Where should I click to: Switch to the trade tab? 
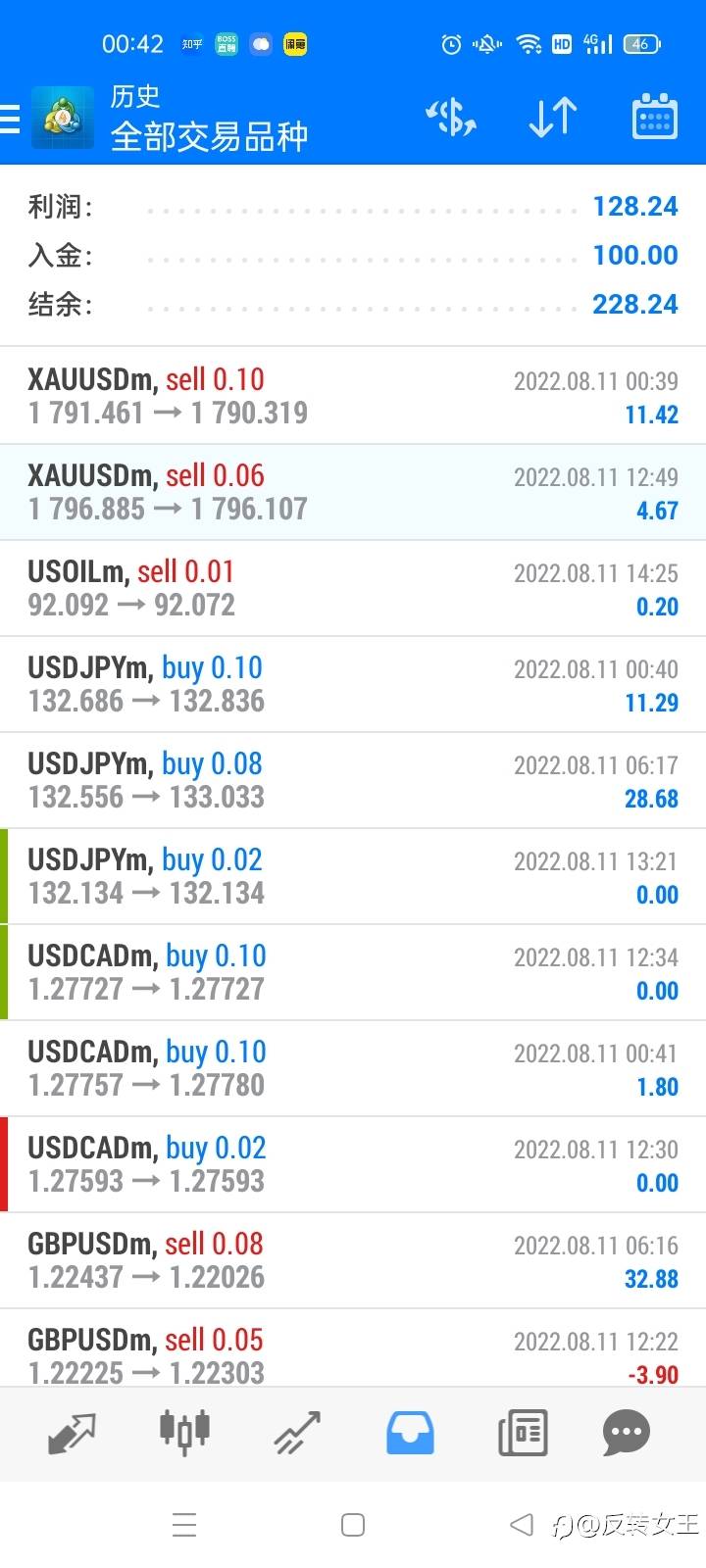click(297, 1433)
